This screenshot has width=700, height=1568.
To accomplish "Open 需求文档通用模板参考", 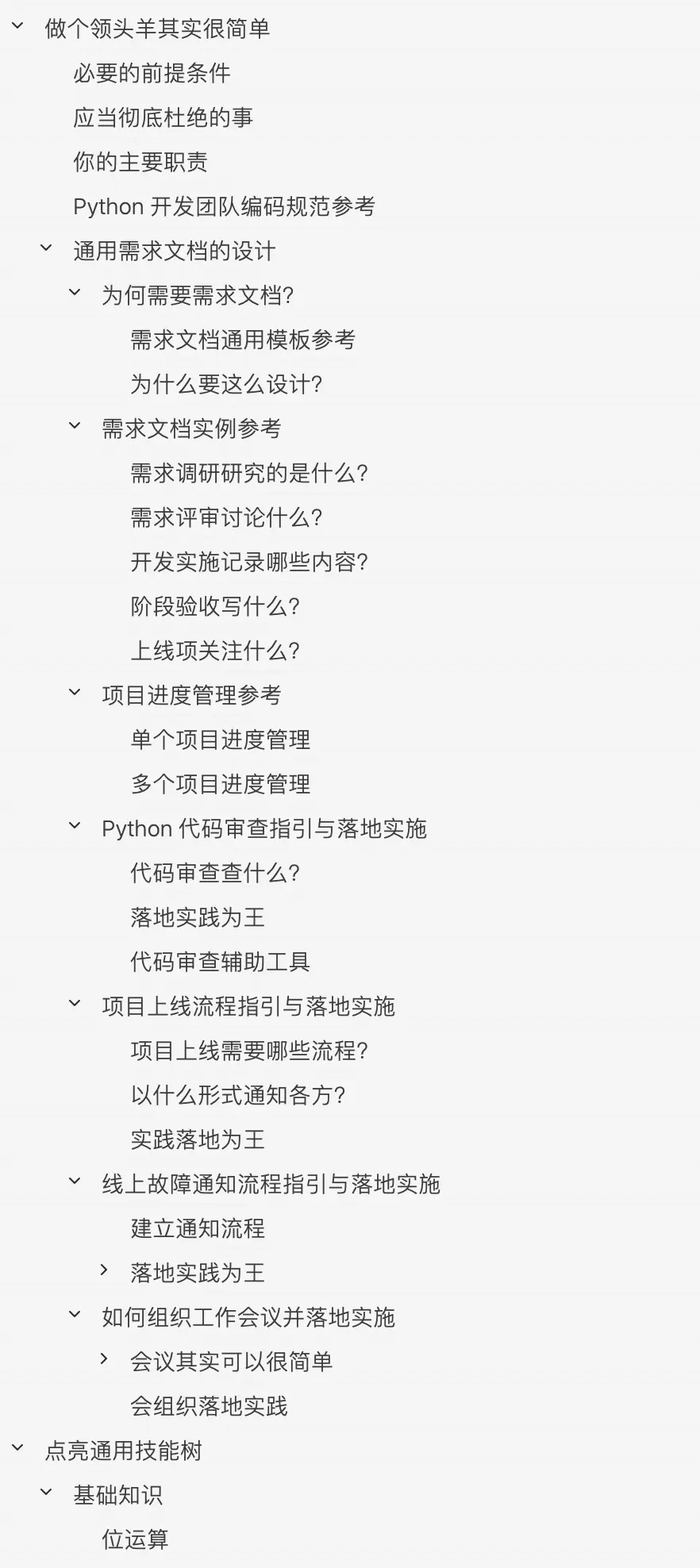I will (x=242, y=340).
